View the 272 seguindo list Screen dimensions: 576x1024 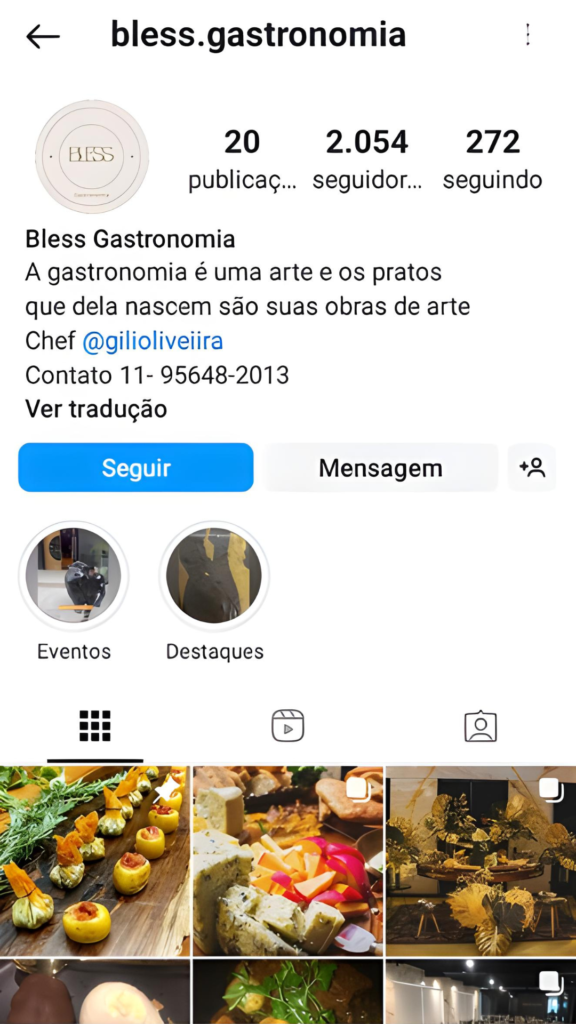[x=492, y=159]
